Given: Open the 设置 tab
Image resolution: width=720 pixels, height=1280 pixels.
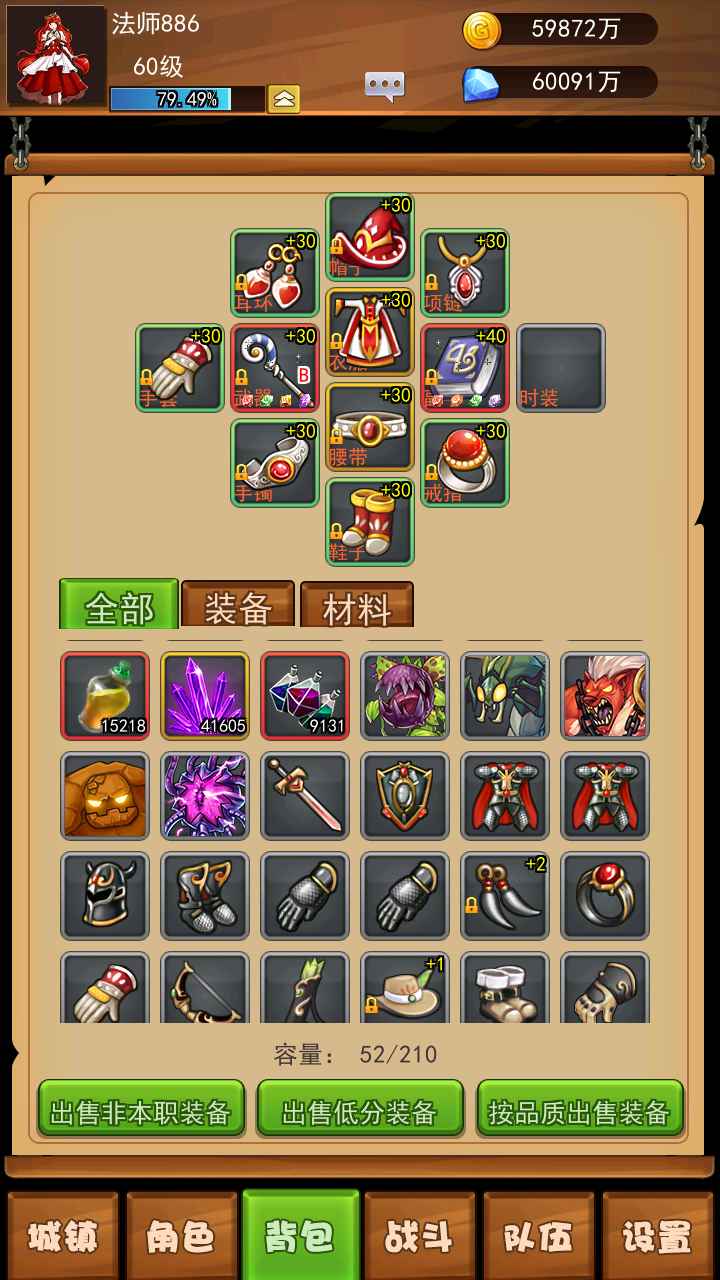Looking at the screenshot, I should [x=657, y=1237].
